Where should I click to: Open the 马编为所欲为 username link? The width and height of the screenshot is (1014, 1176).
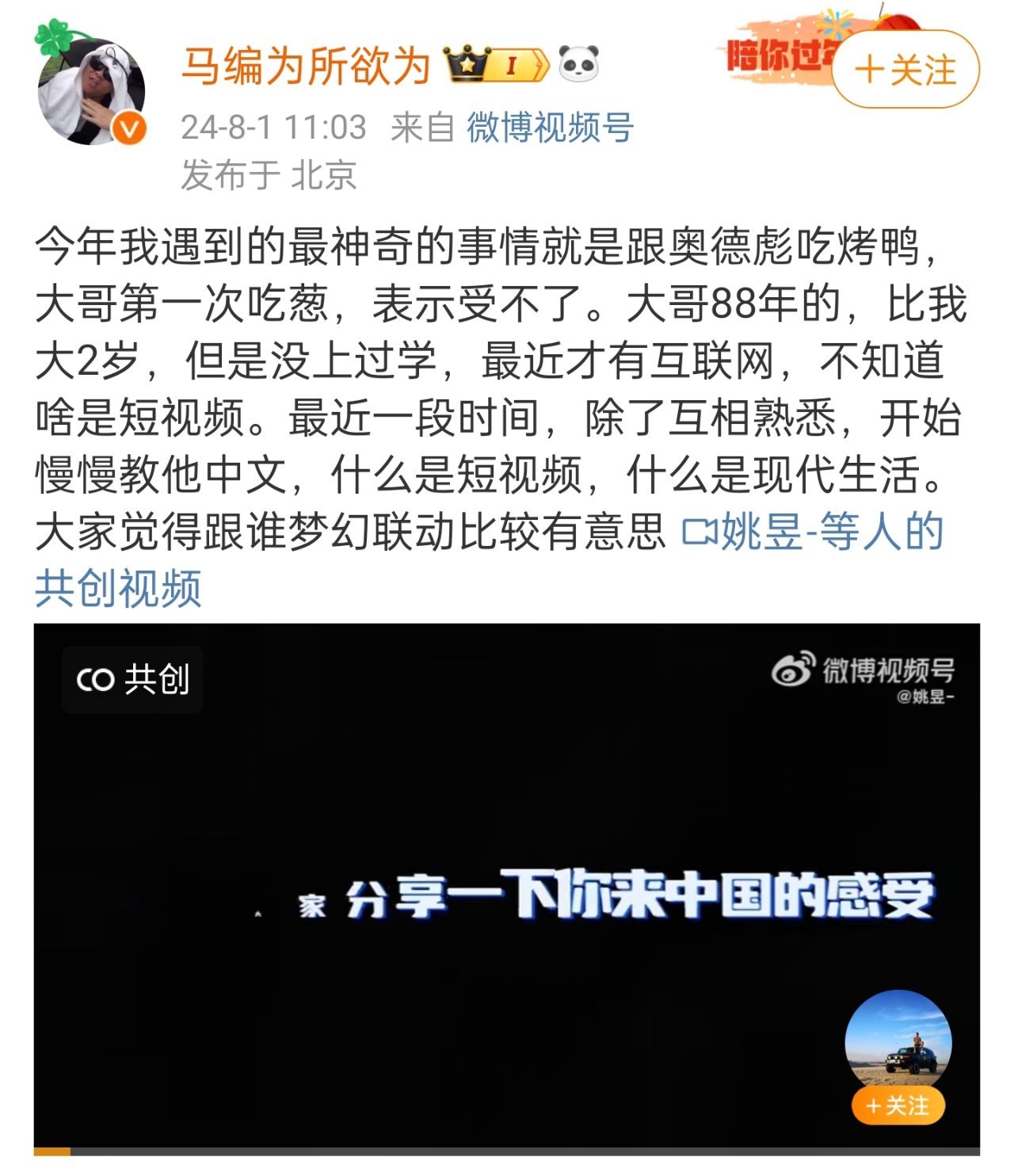pos(306,65)
